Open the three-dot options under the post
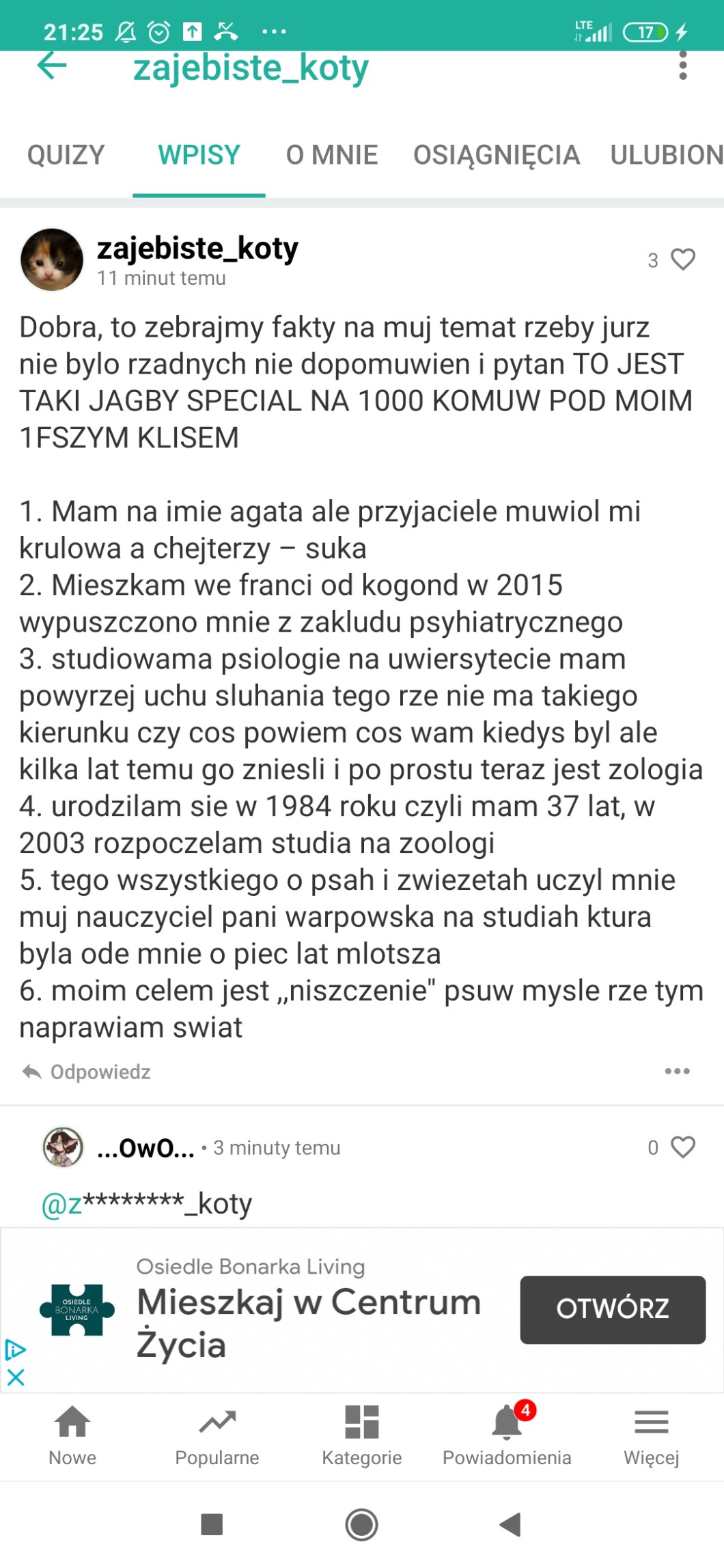 [677, 1071]
